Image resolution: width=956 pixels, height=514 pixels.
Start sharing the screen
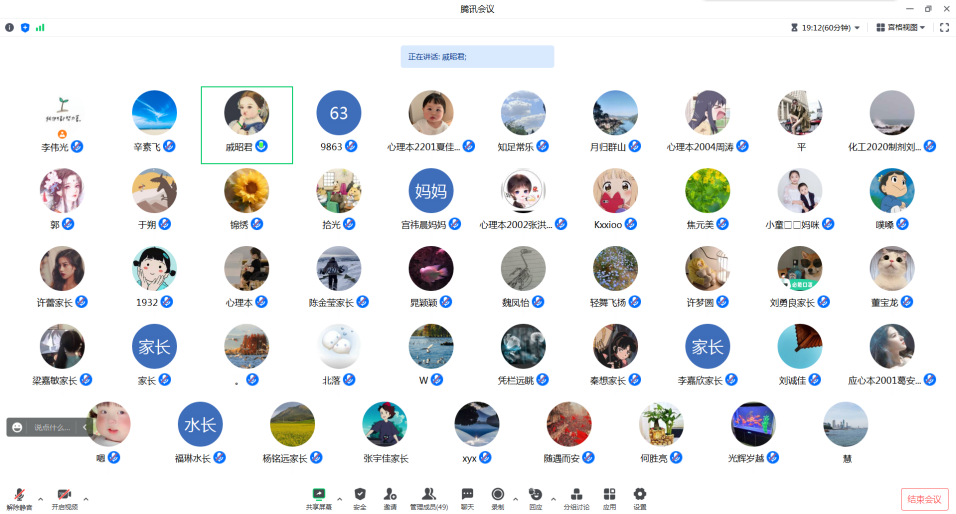[319, 496]
